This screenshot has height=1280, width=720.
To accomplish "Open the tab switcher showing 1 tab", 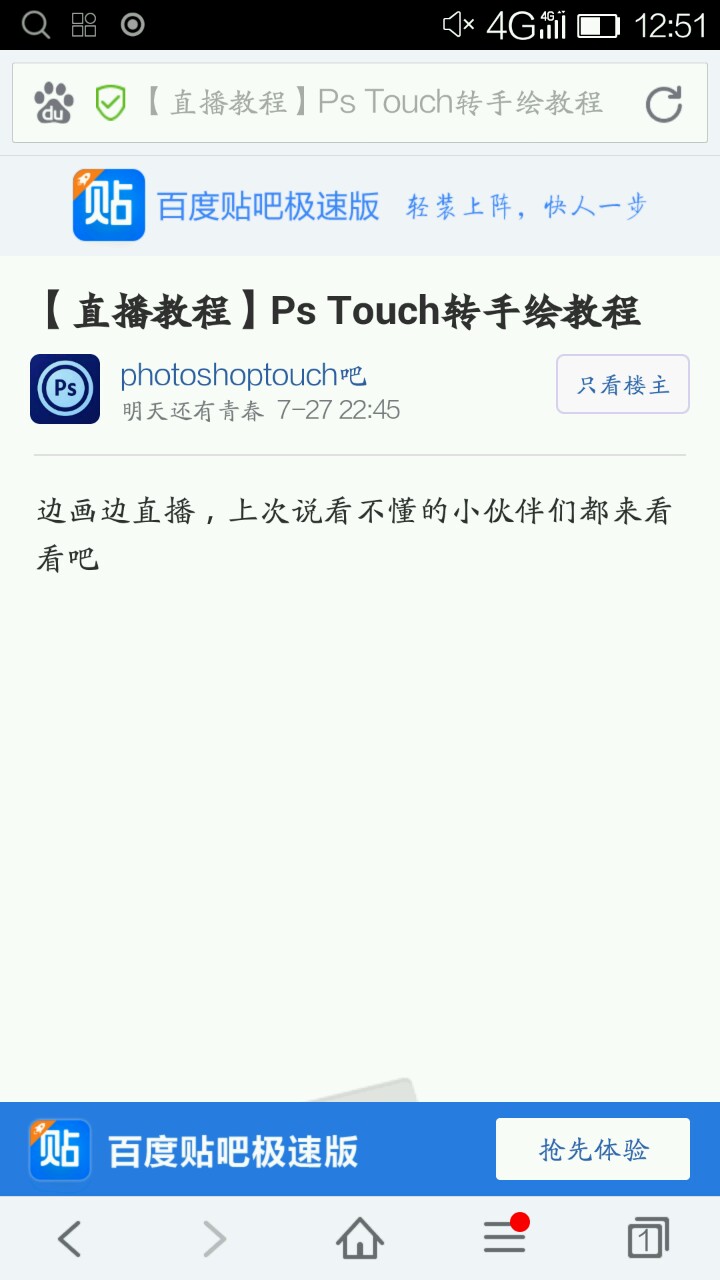I will click(648, 1240).
